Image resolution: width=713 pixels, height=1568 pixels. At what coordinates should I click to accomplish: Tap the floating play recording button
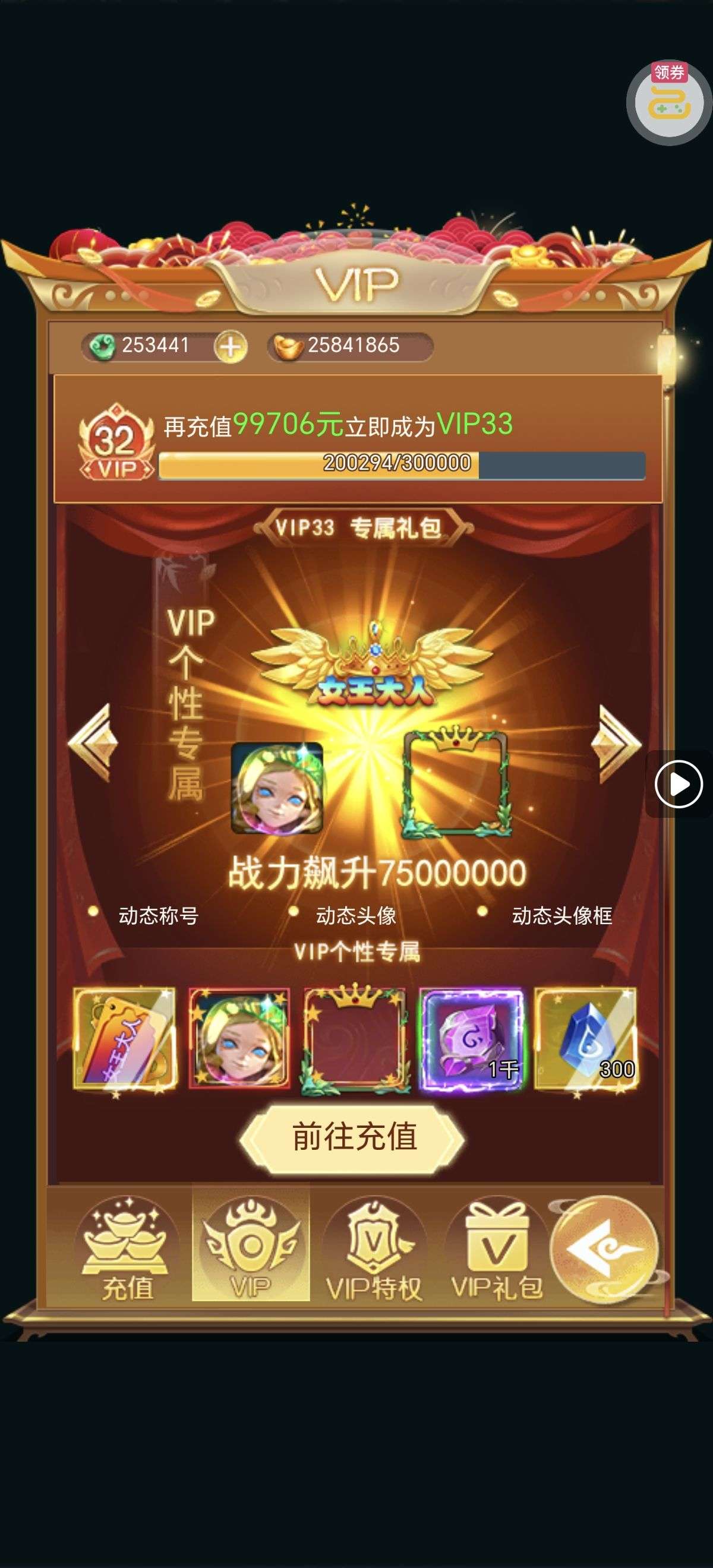click(679, 784)
